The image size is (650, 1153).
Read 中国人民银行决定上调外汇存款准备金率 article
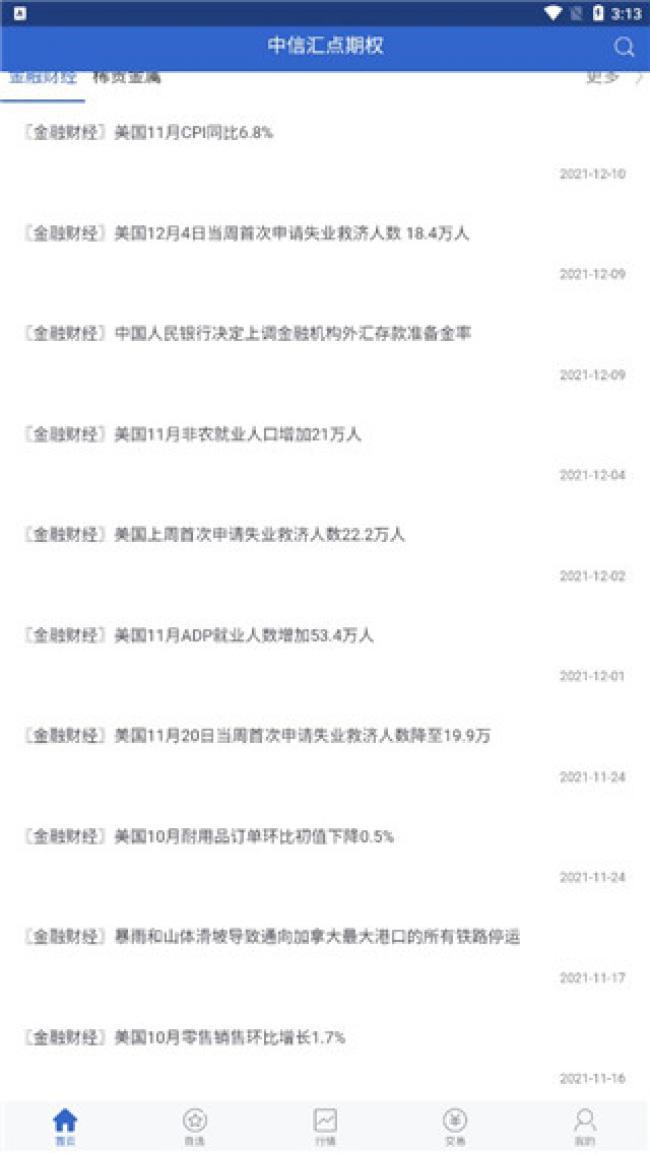click(325, 354)
